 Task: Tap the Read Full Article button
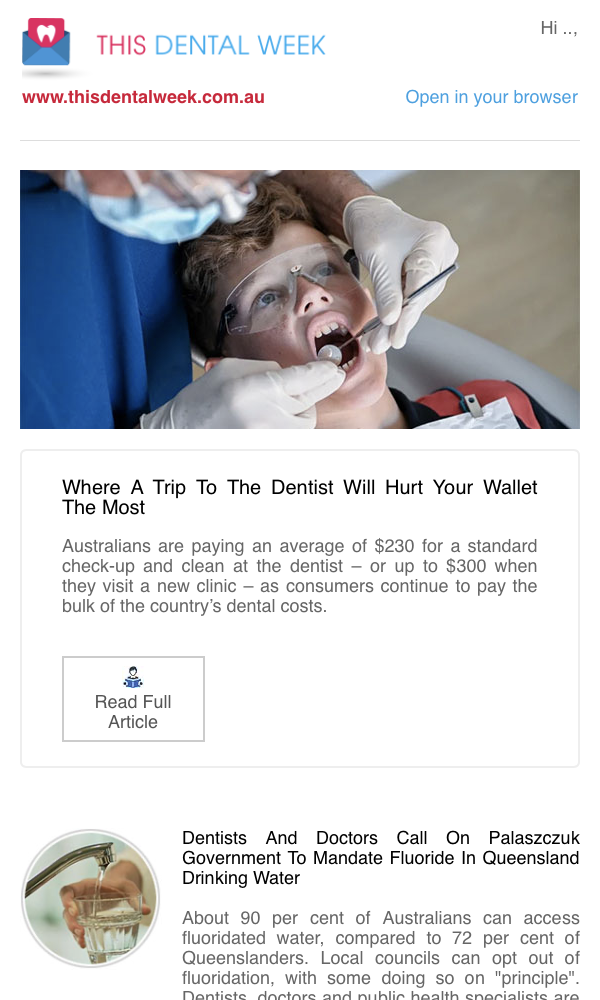[133, 698]
